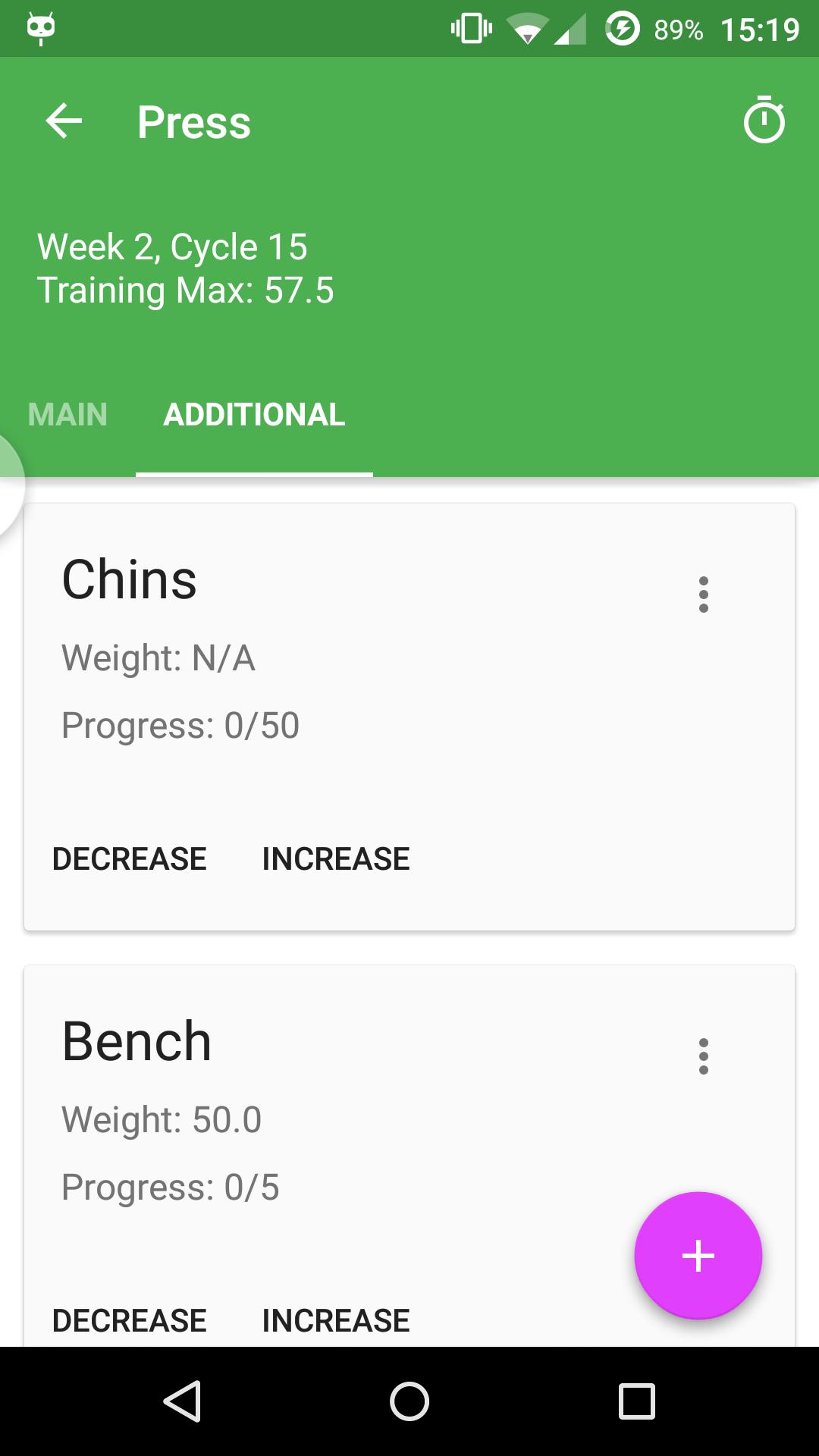The width and height of the screenshot is (819, 1456).
Task: Go back using the toolbar arrow
Action: click(64, 121)
